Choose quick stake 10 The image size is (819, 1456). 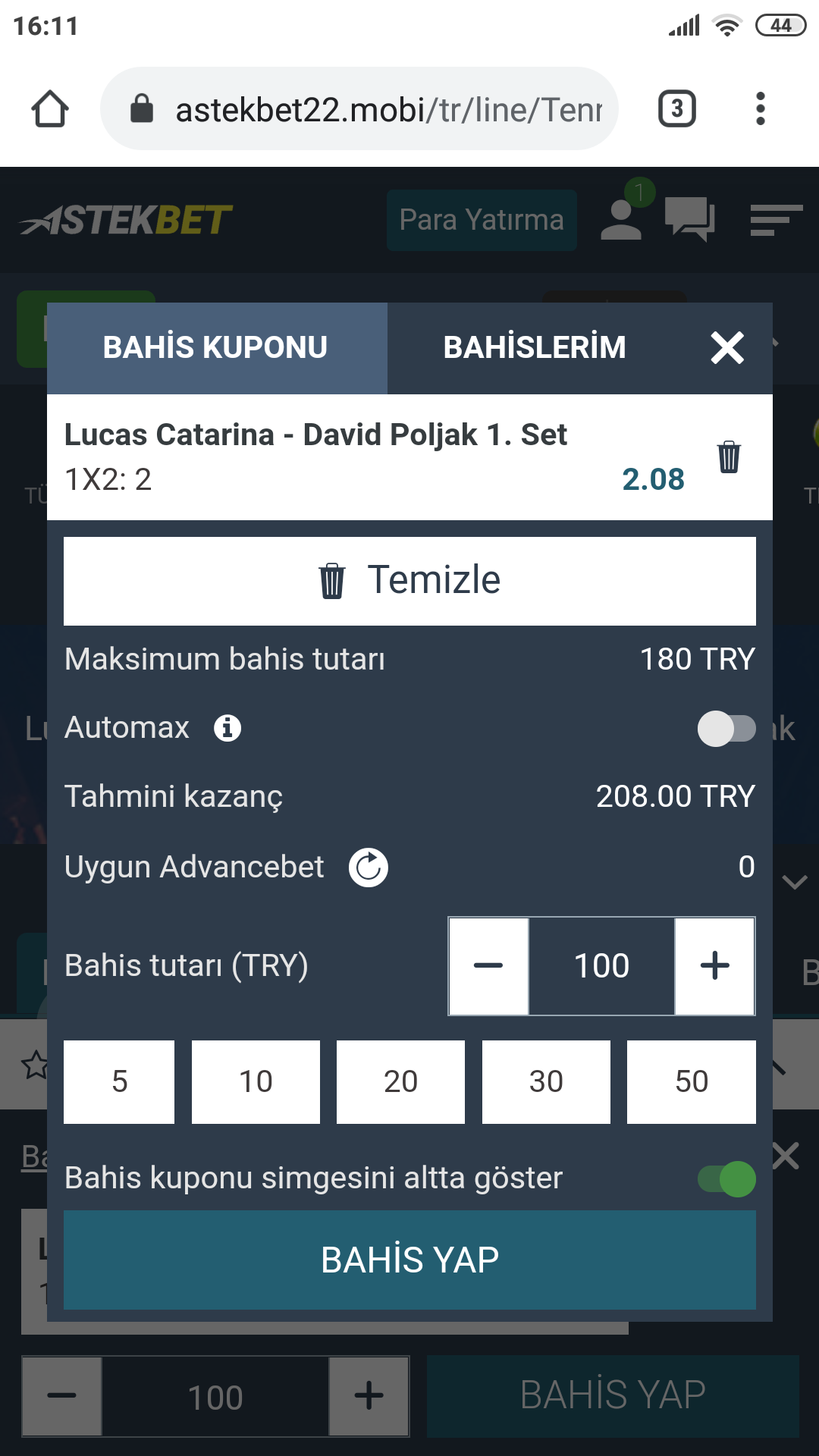coord(256,1082)
